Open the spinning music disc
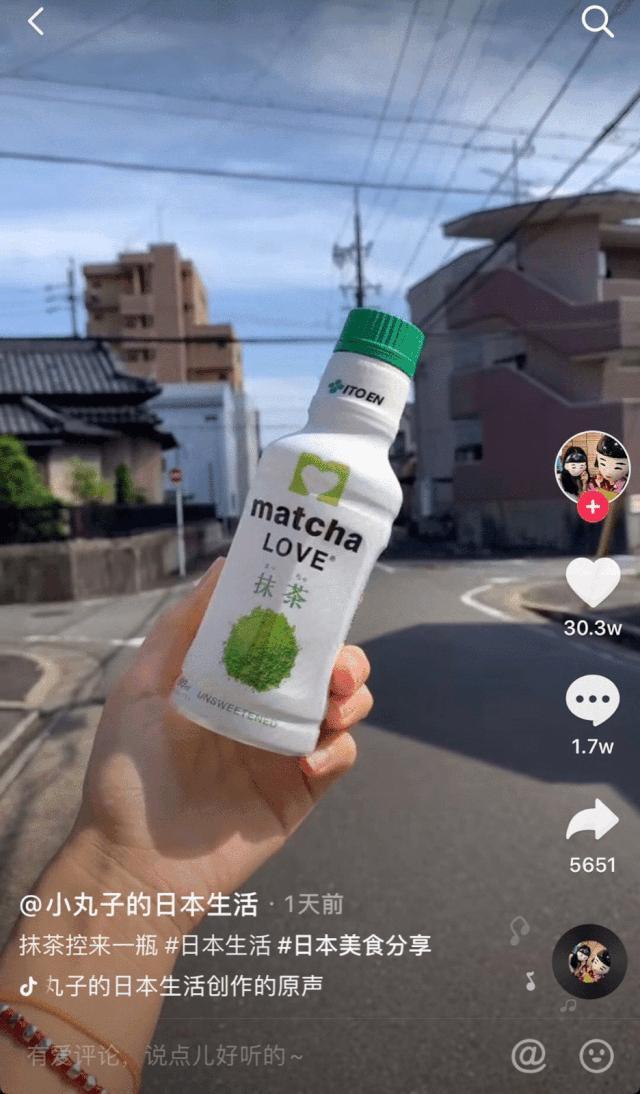This screenshot has height=1094, width=640. pyautogui.click(x=590, y=961)
